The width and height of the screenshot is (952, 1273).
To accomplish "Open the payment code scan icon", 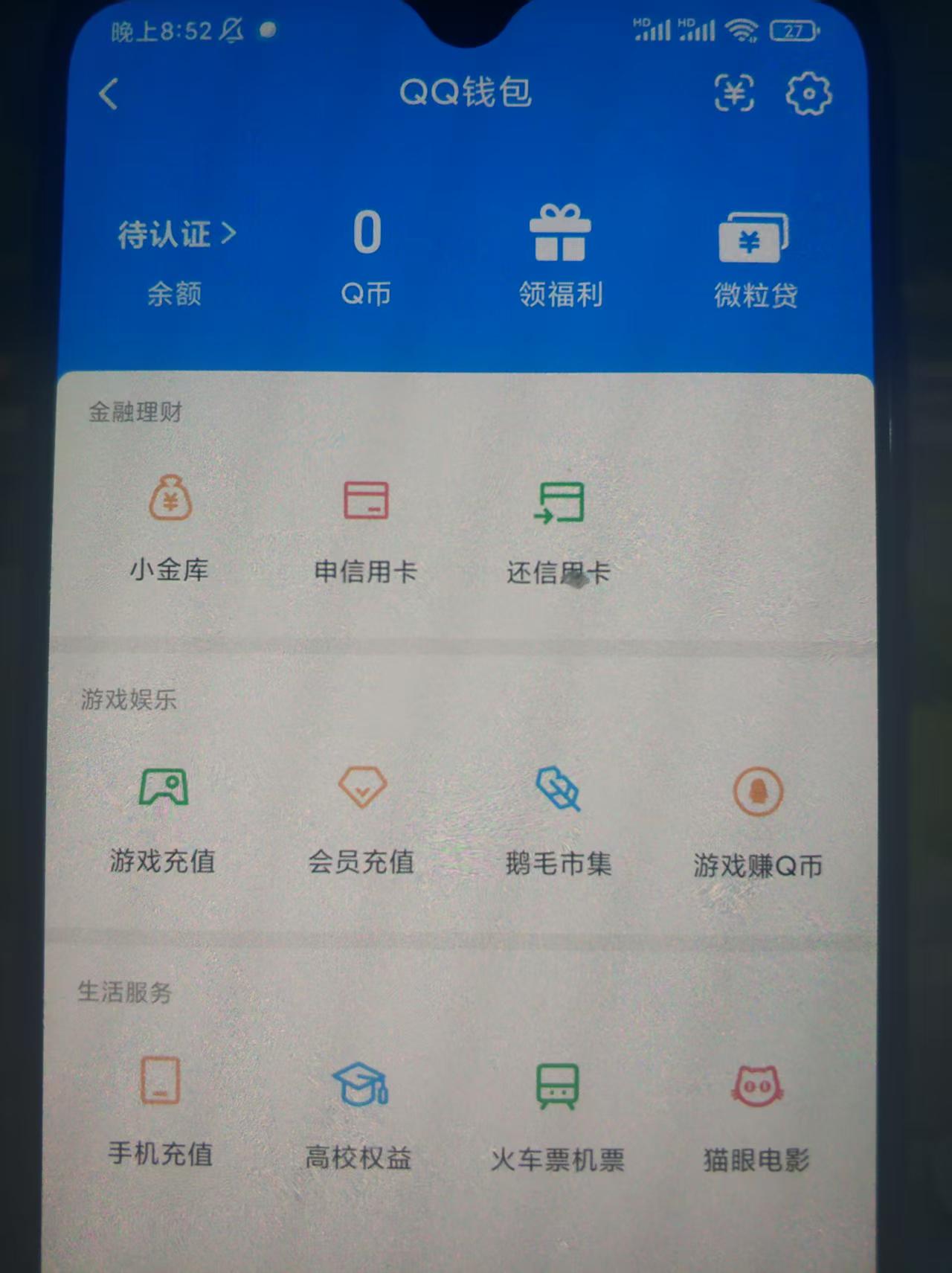I will 733,94.
